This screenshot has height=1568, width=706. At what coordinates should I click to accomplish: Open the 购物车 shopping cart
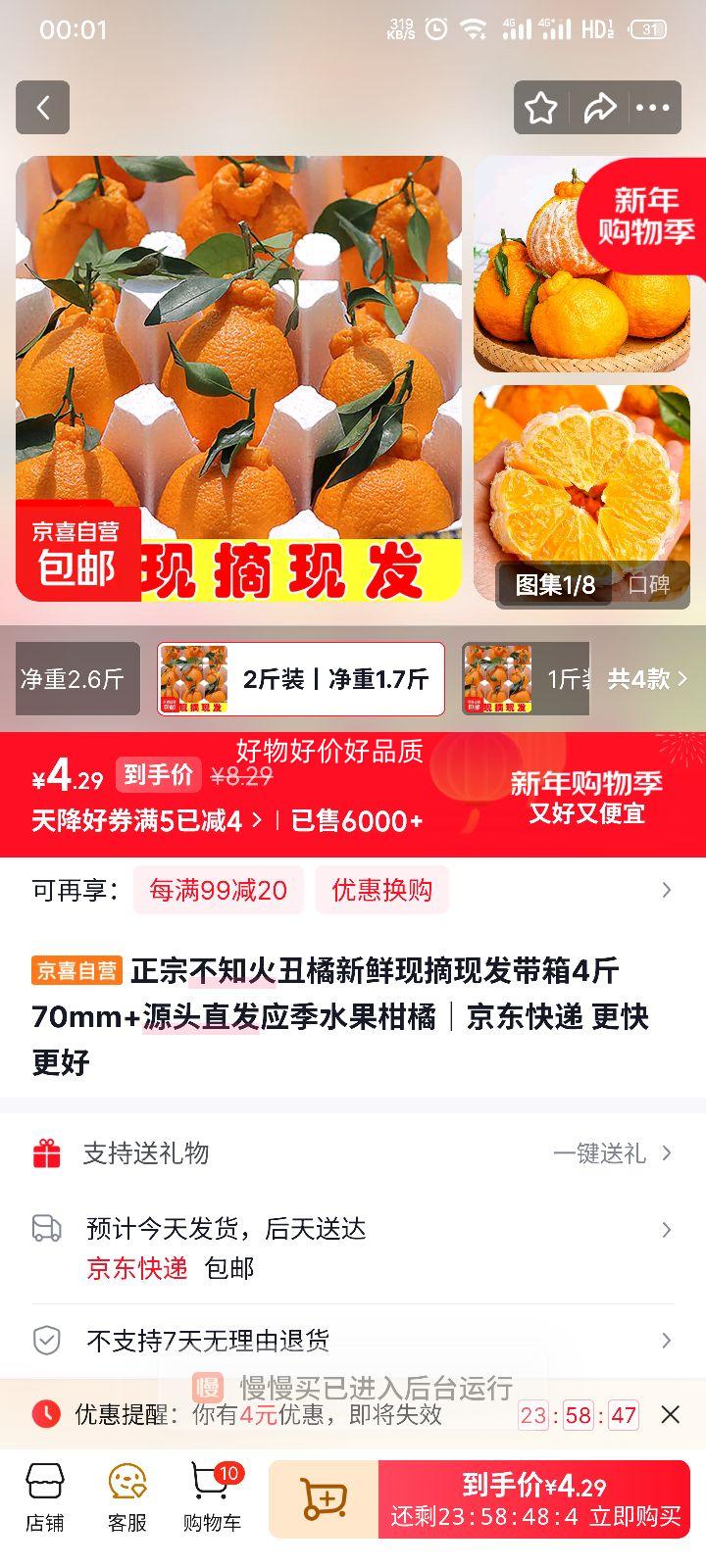pyautogui.click(x=212, y=1497)
